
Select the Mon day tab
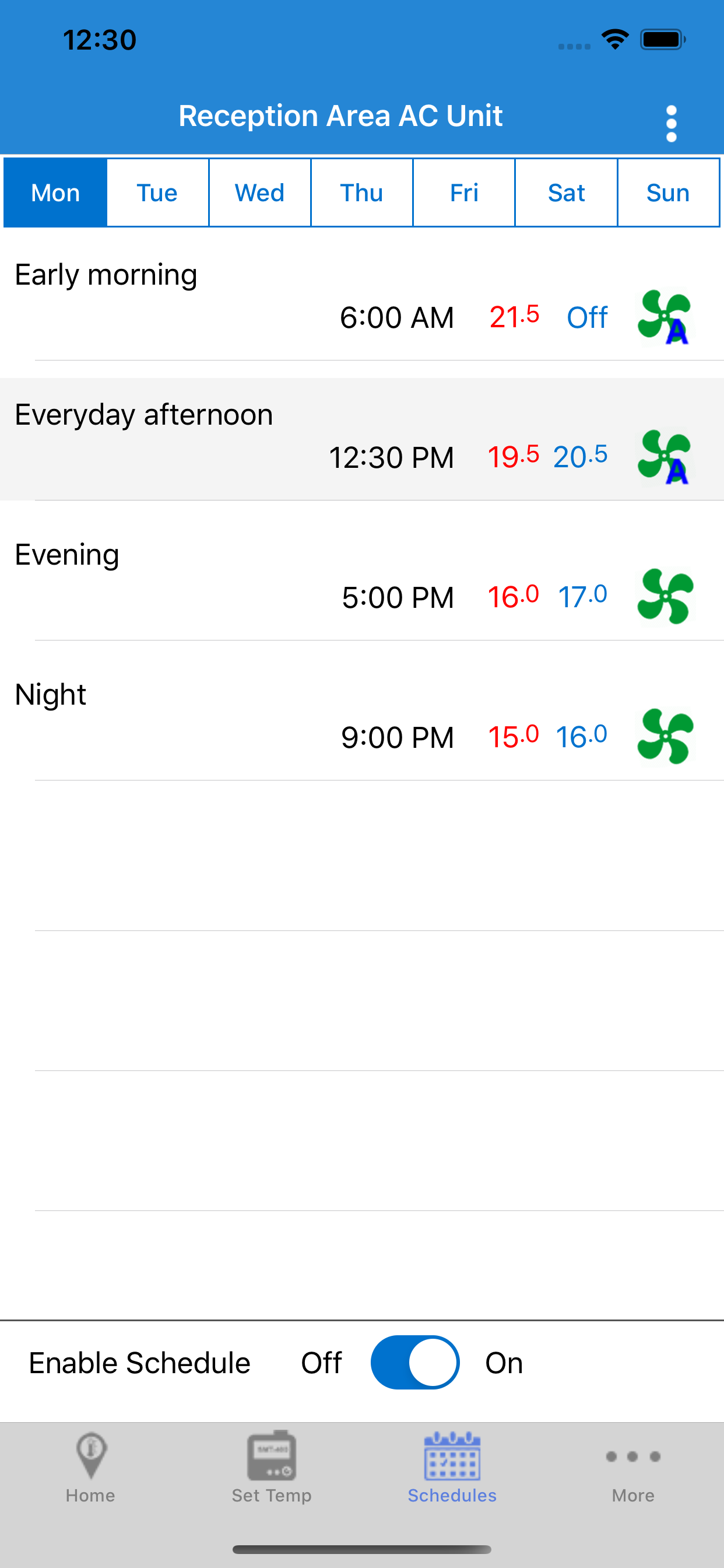(55, 193)
